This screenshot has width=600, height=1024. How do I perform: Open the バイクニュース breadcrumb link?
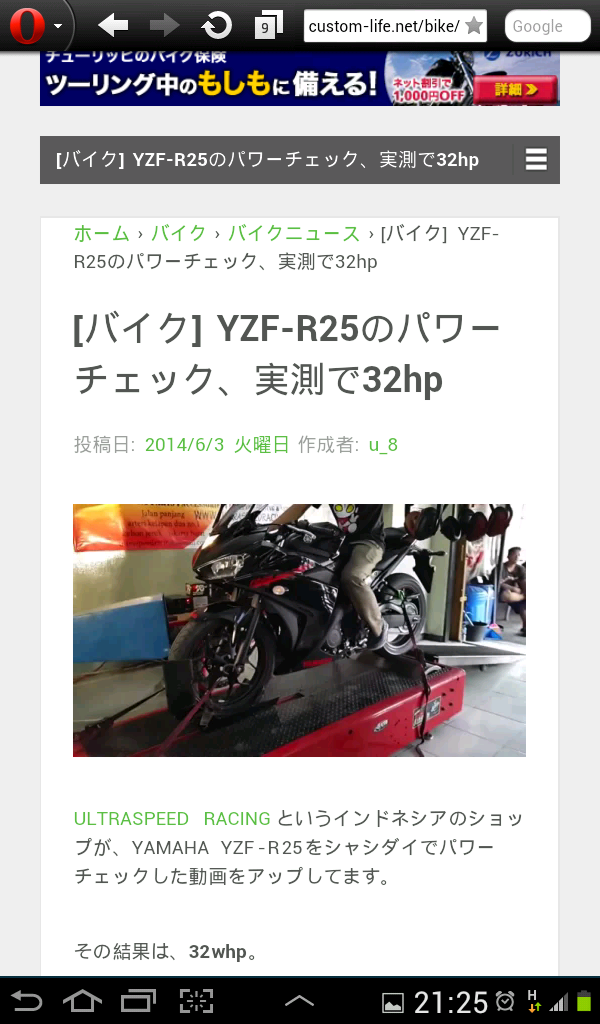point(293,234)
